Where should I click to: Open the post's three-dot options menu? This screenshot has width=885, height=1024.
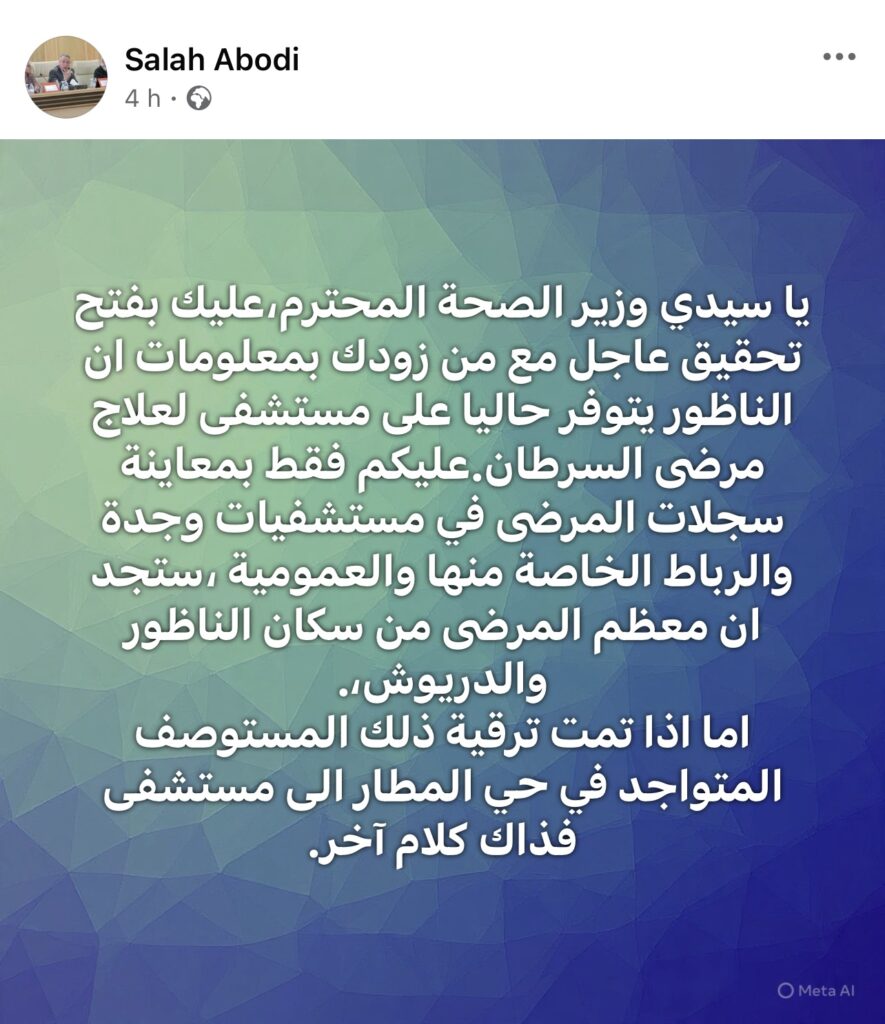coord(838,57)
